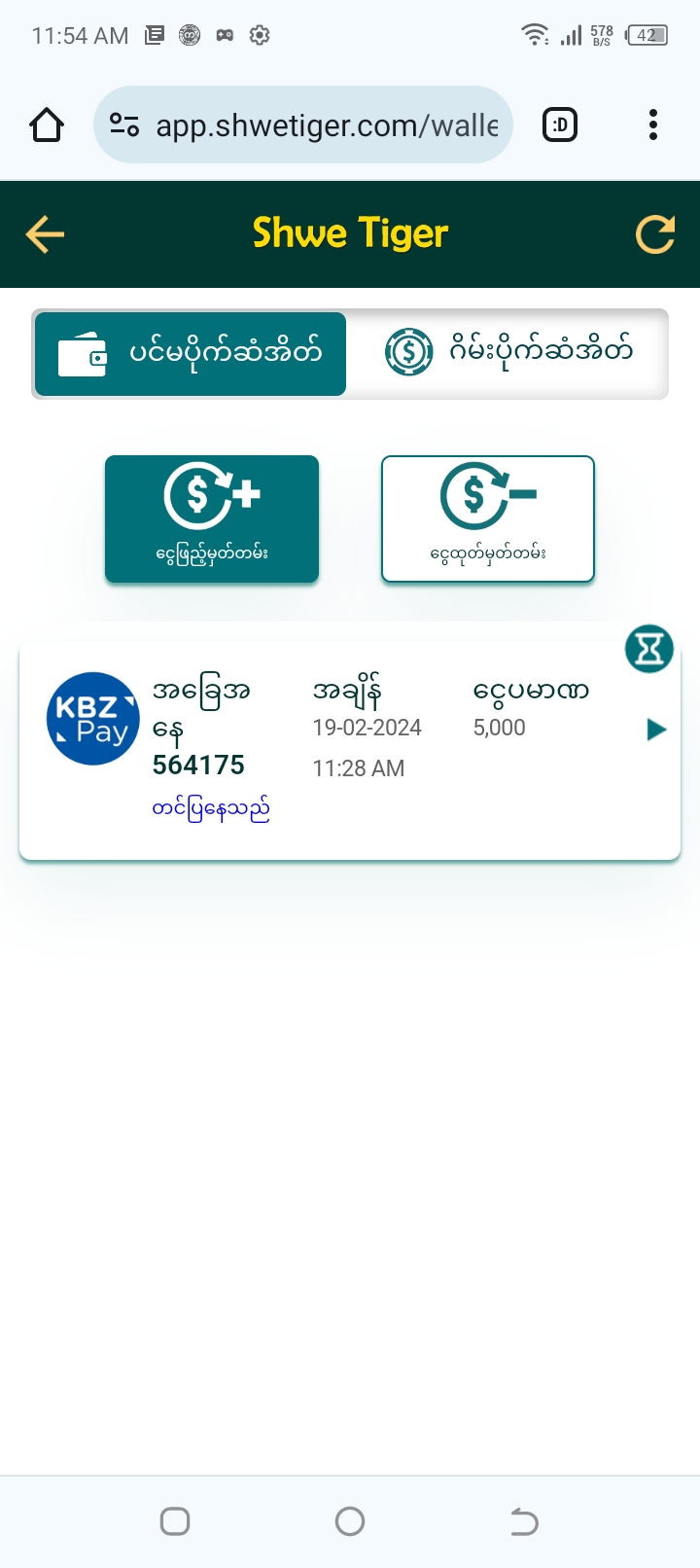Tap the browser home icon
This screenshot has height=1568, width=700.
tap(47, 125)
